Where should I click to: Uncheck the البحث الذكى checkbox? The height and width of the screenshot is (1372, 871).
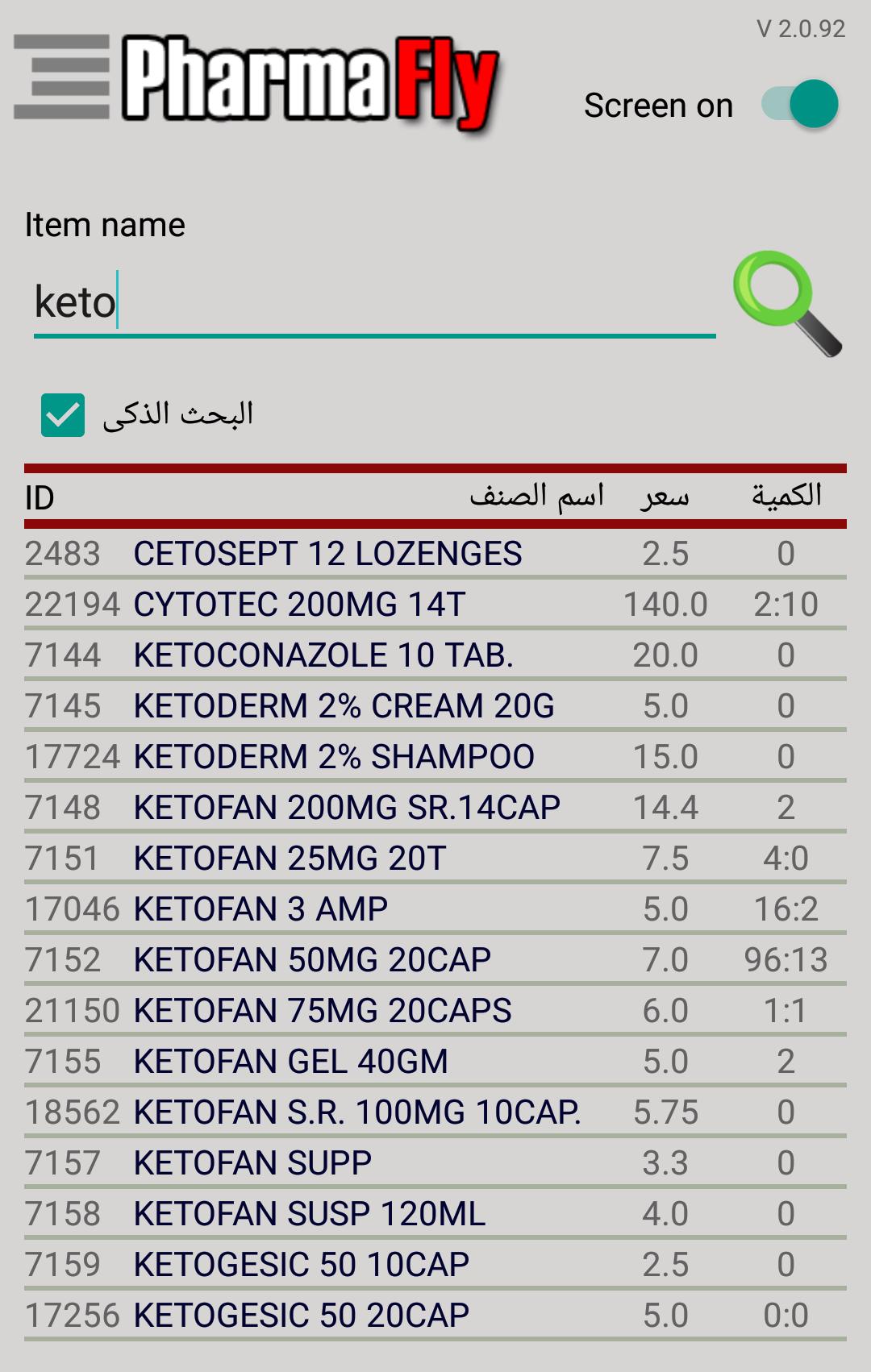coord(63,415)
